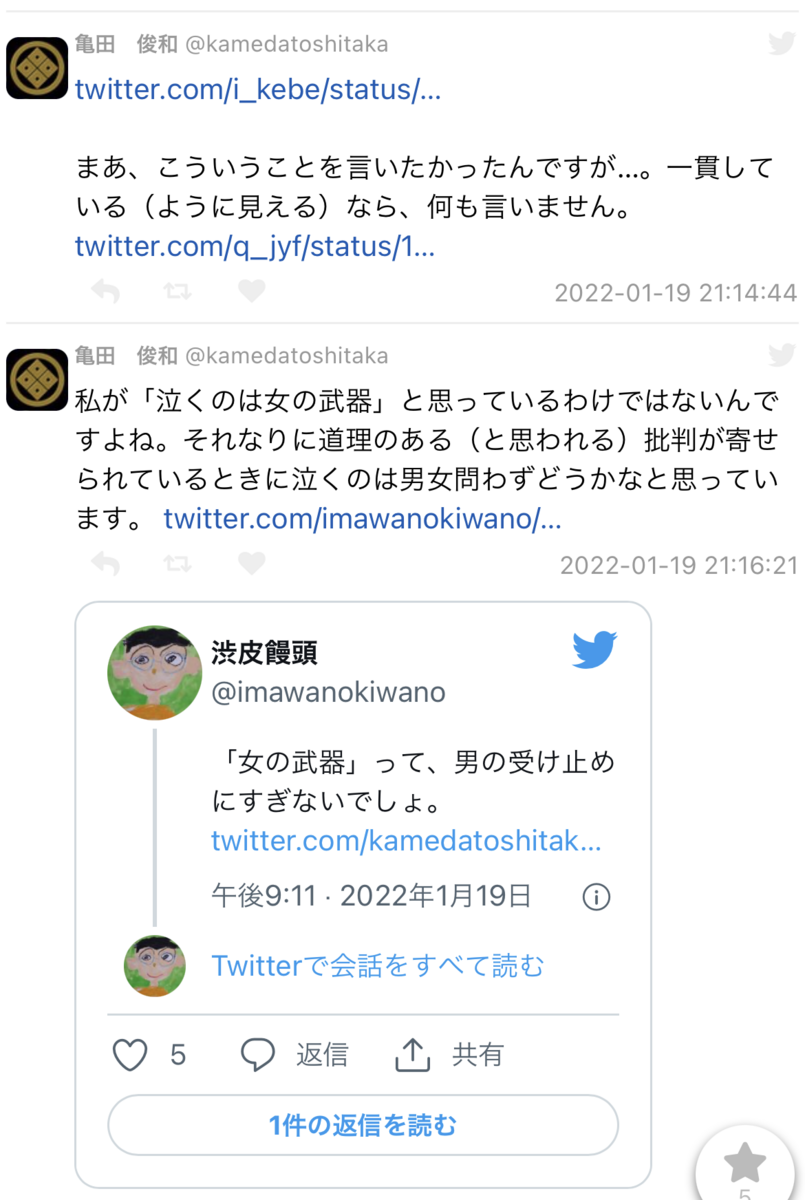Viewport: 805px width, 1200px height.
Task: Tap 共有 to share embedded tweet
Action: point(450,1055)
